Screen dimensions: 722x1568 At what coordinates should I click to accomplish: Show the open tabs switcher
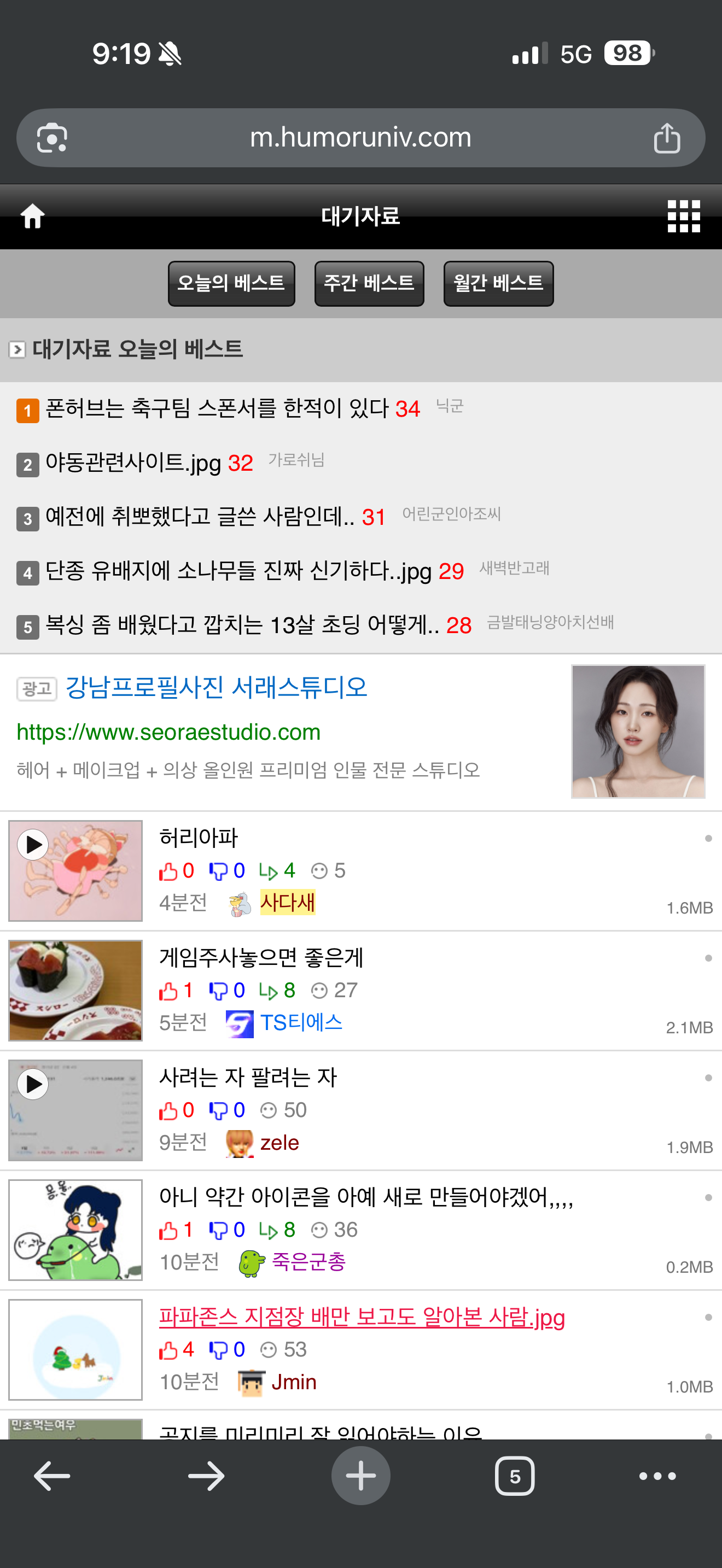(514, 1476)
